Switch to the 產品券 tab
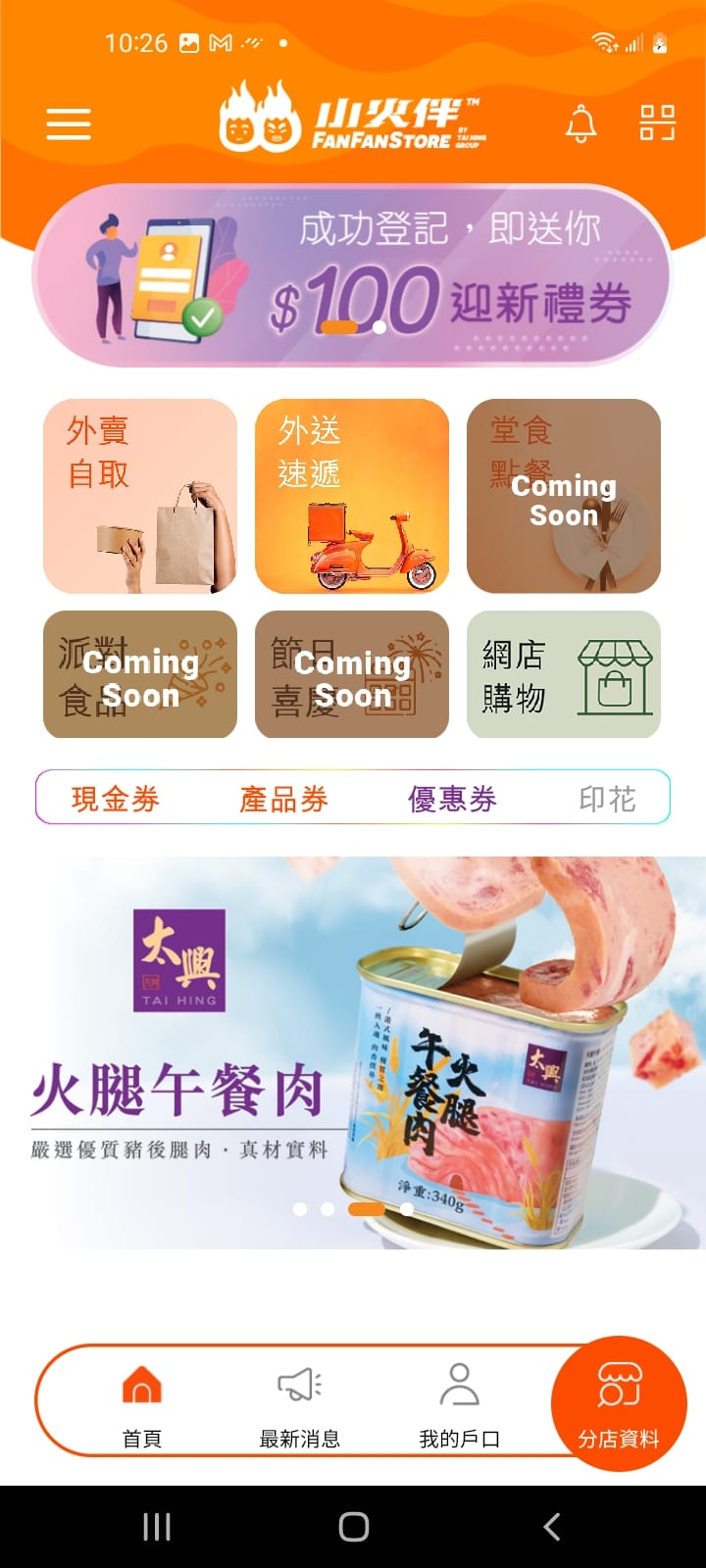Image resolution: width=706 pixels, height=1568 pixels. 283,799
